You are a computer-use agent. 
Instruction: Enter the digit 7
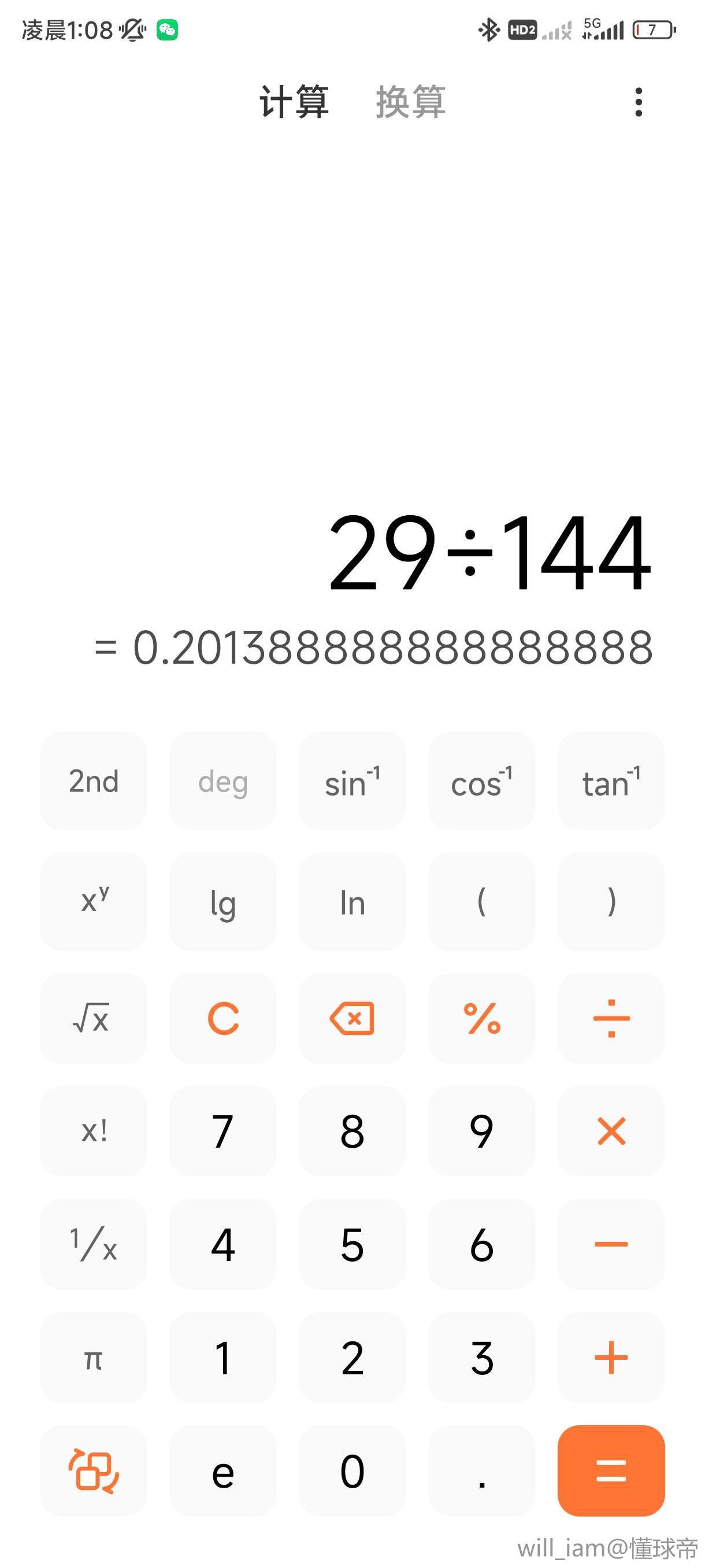[x=222, y=1131]
